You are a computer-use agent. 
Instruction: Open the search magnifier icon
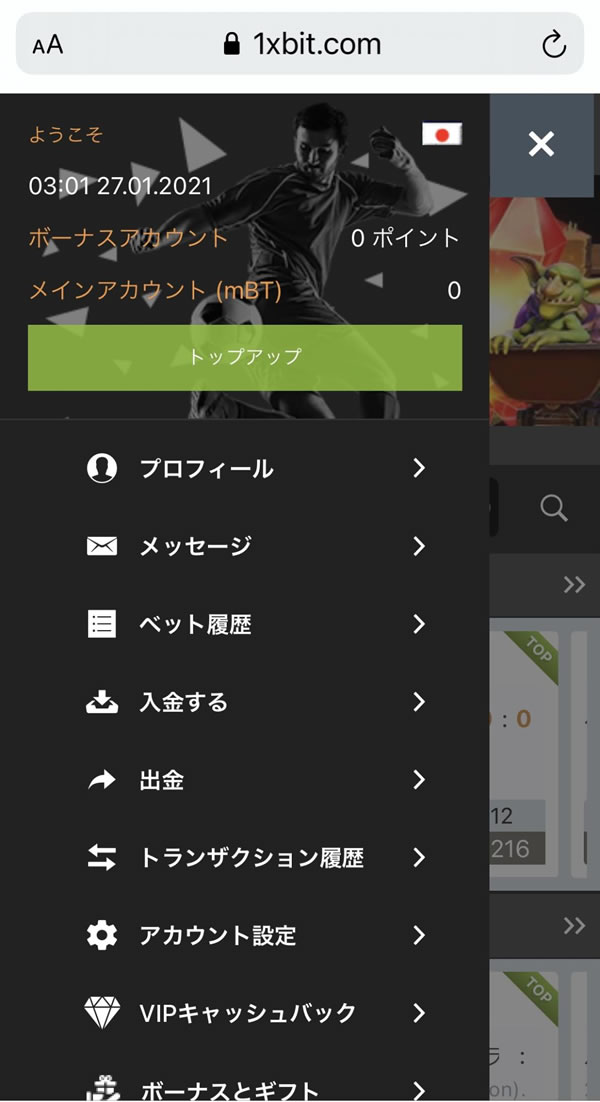tap(553, 507)
